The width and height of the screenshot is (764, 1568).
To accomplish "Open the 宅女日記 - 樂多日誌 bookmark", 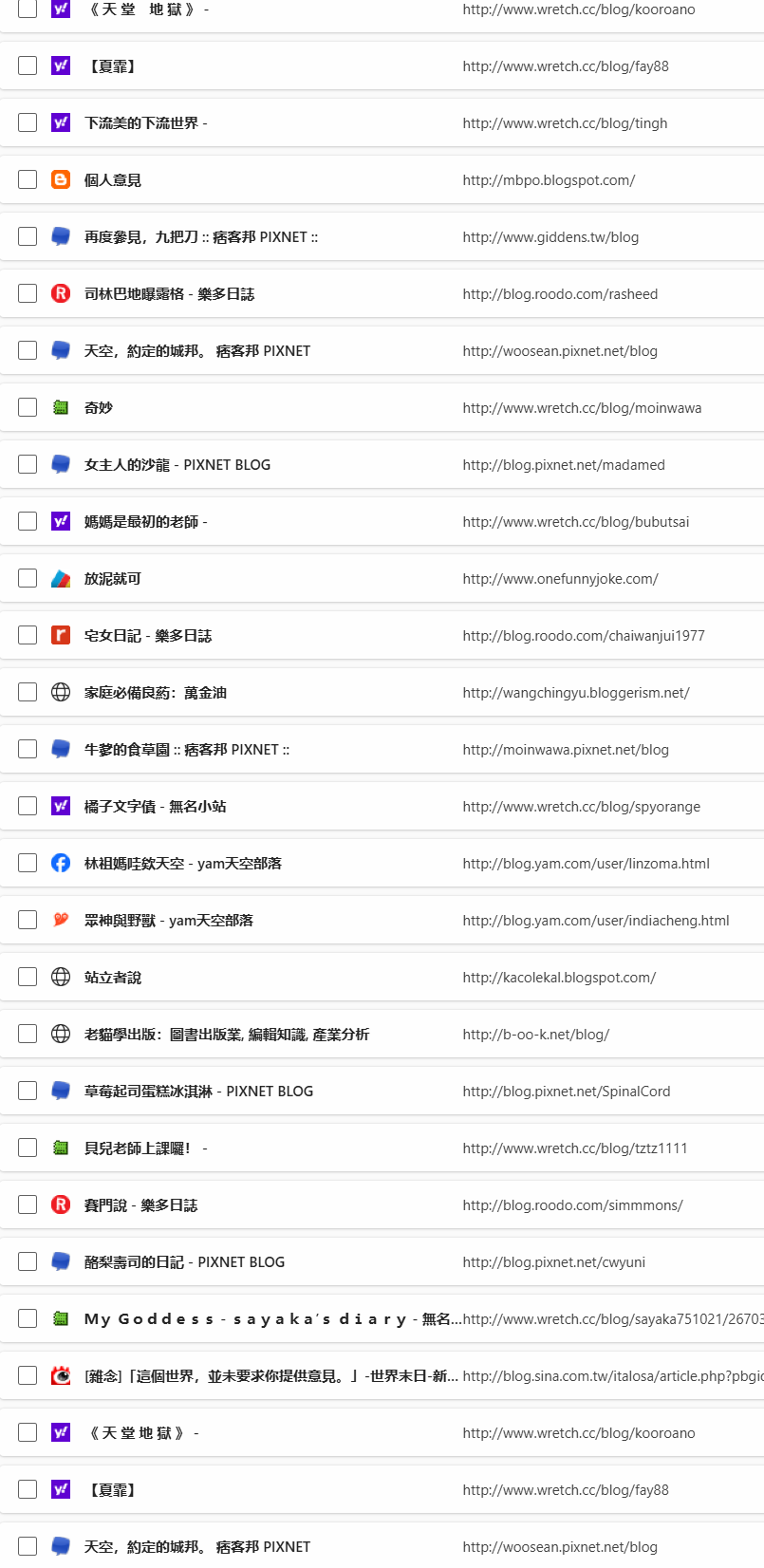I will coord(147,636).
